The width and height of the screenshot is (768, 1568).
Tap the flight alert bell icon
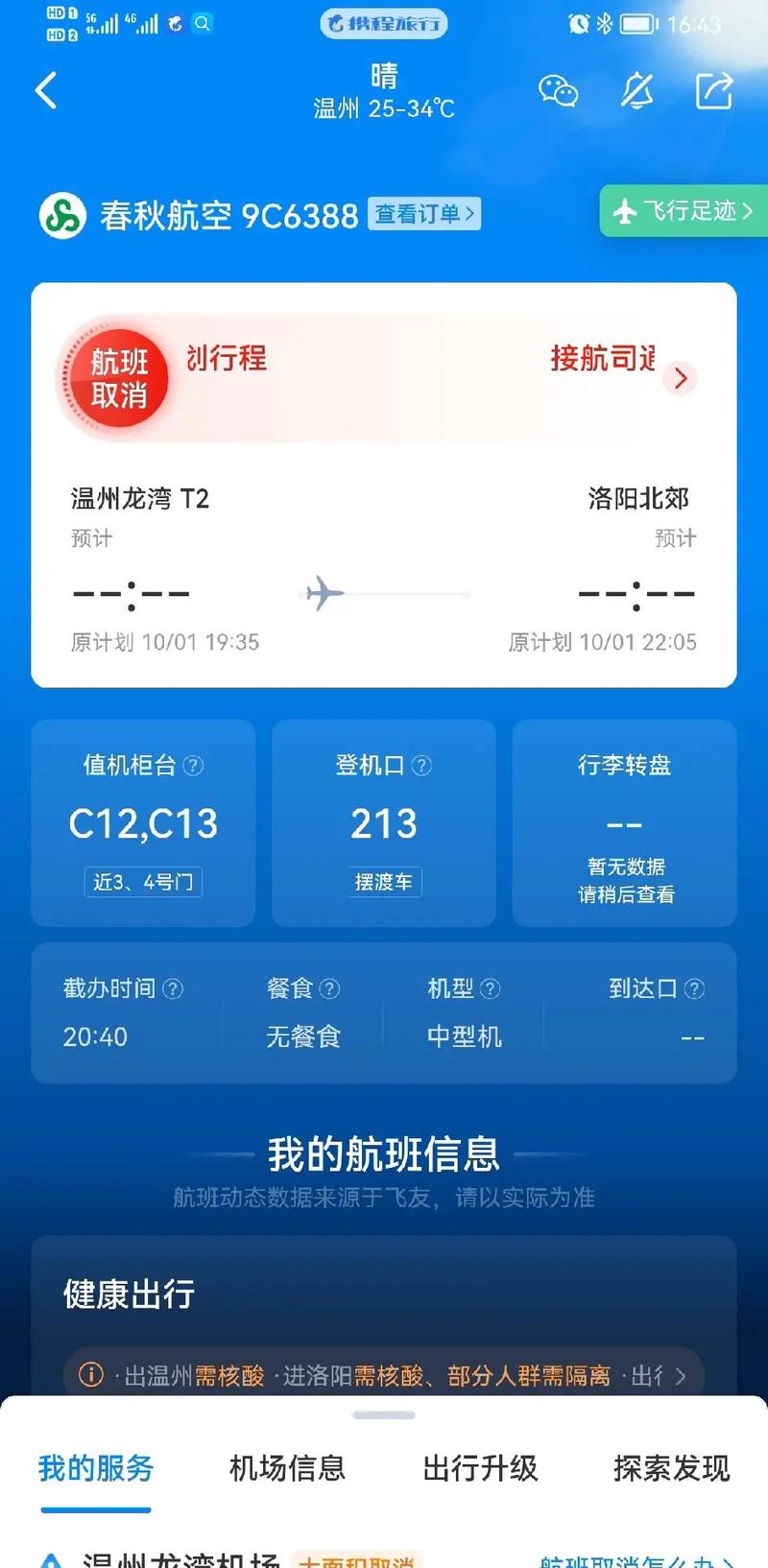coord(636,91)
